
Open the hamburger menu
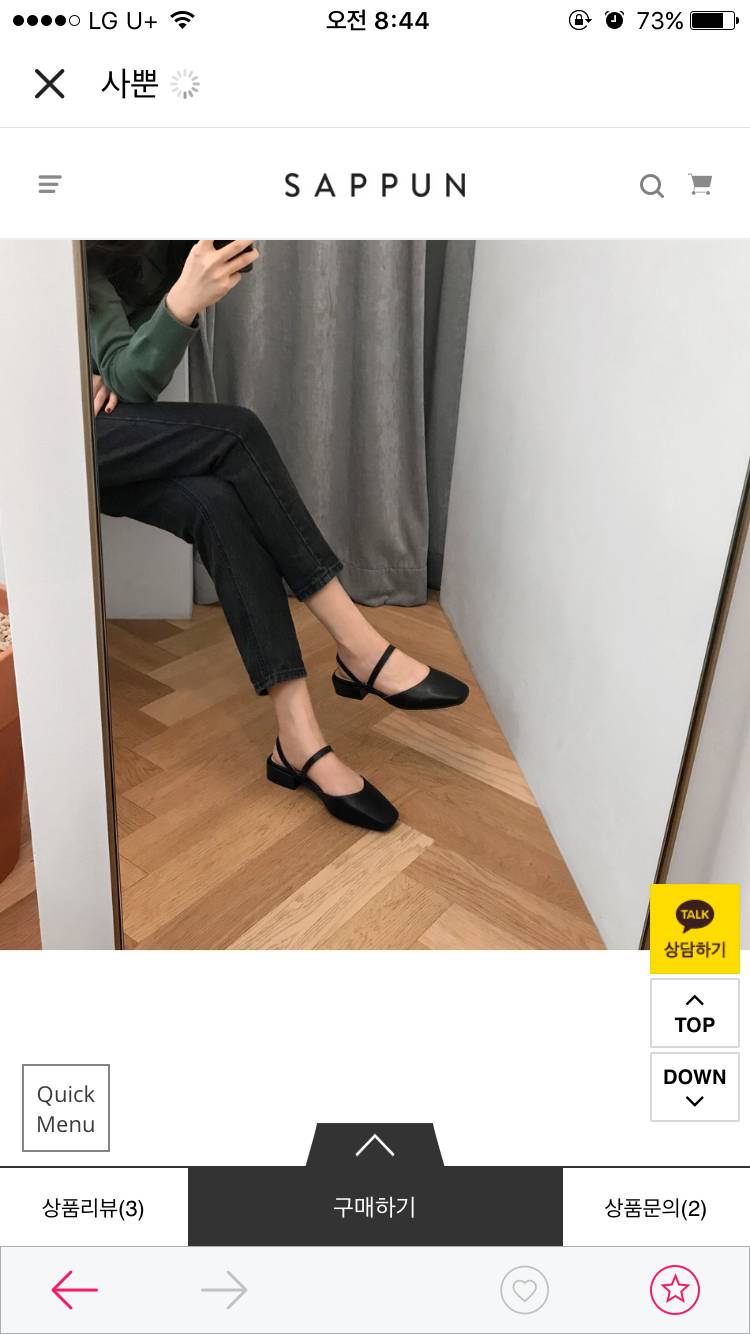click(x=50, y=184)
